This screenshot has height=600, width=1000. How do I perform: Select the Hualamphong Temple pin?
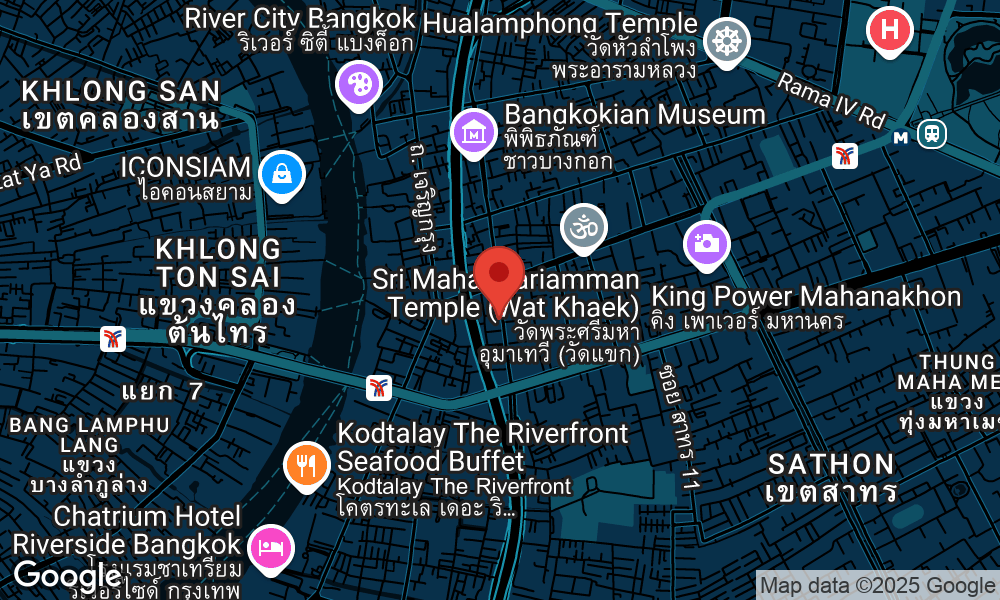(x=726, y=41)
